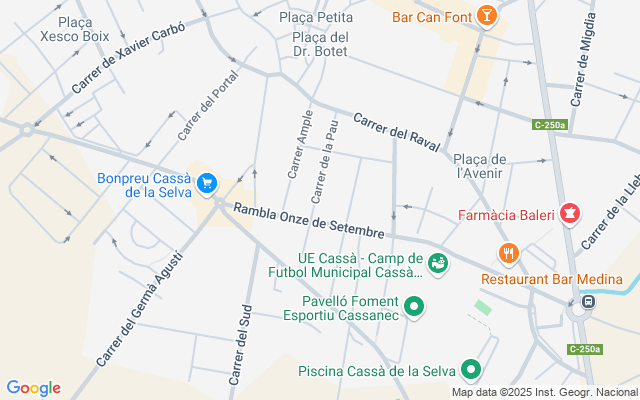The height and width of the screenshot is (400, 640).
Task: Select the Bonpreu Cassà de la Selva pin
Action: pyautogui.click(x=206, y=182)
